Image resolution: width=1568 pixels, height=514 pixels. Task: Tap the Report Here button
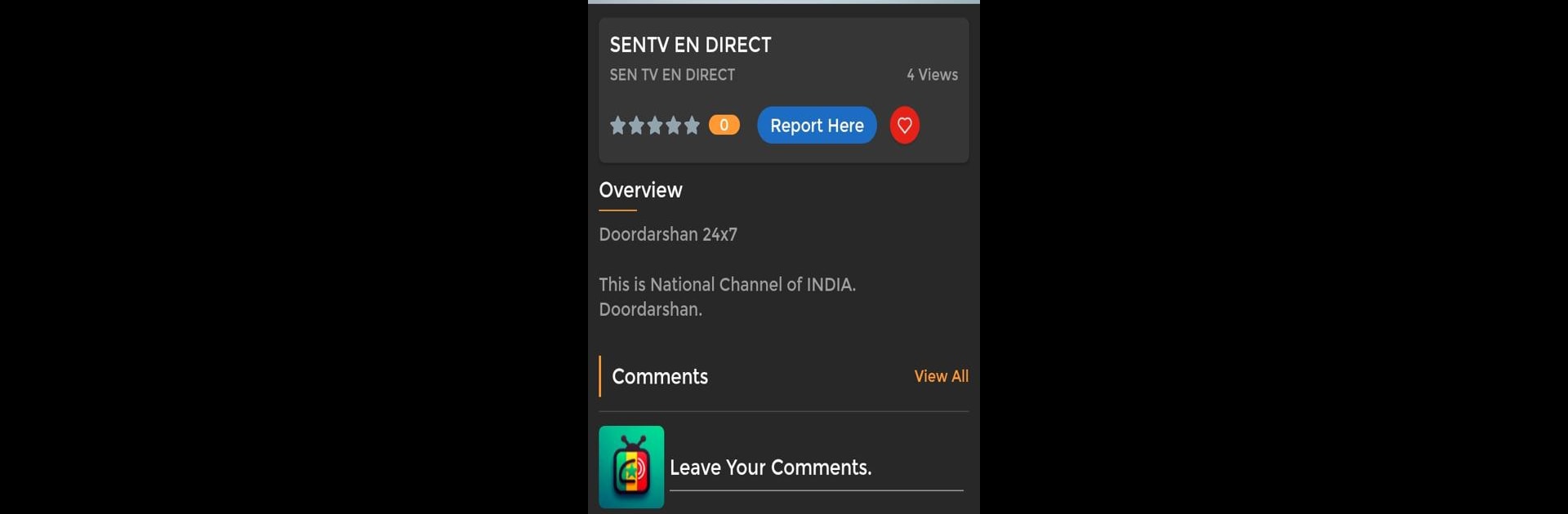(816, 126)
